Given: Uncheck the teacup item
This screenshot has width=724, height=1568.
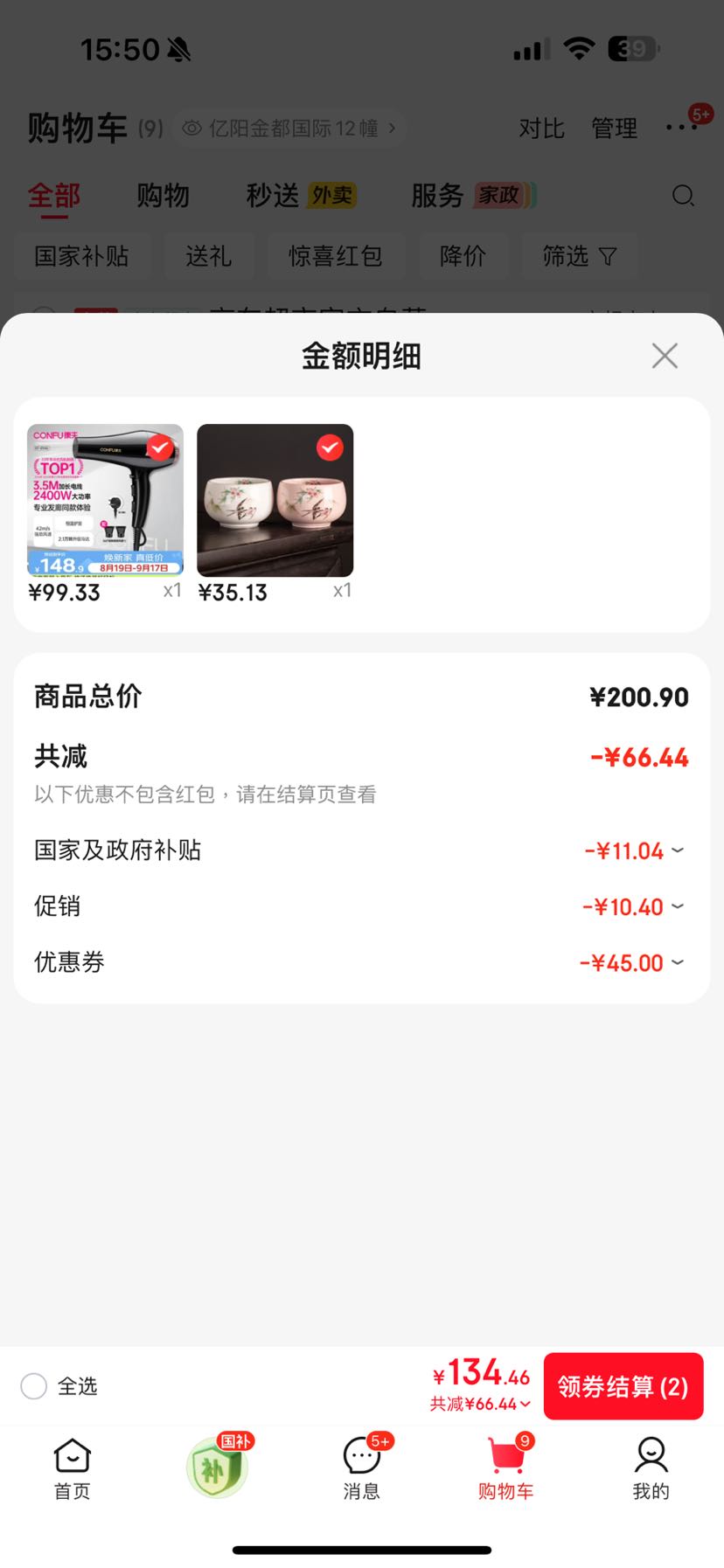Looking at the screenshot, I should coord(330,448).
